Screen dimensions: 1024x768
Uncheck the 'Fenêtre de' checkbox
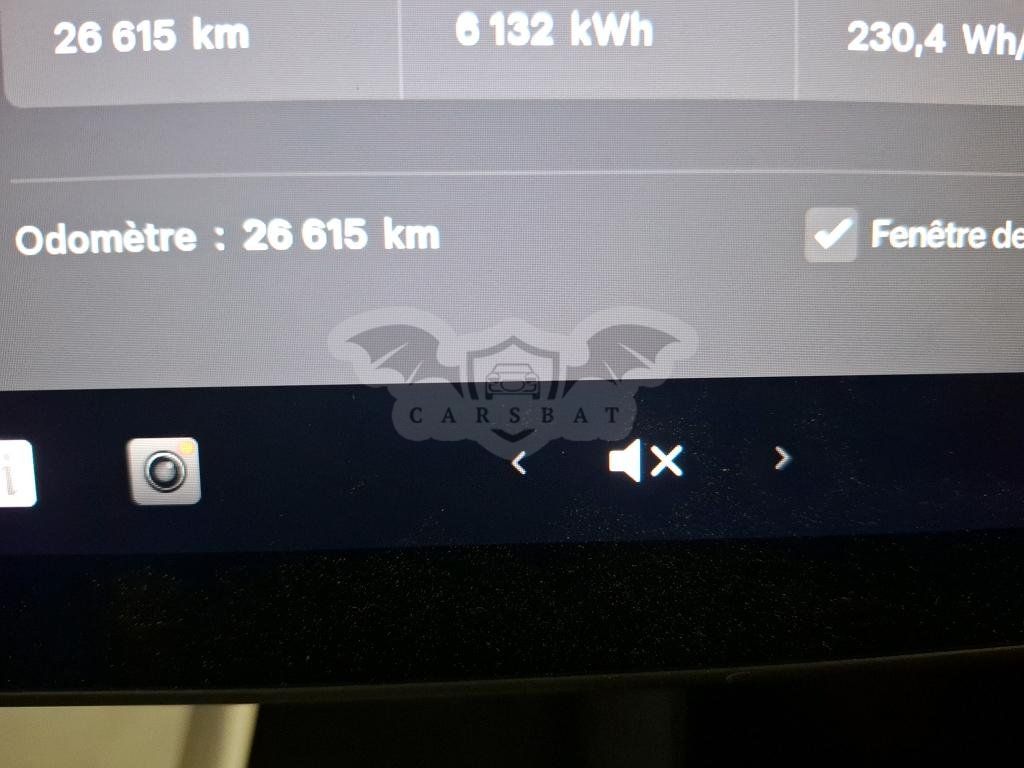point(831,235)
